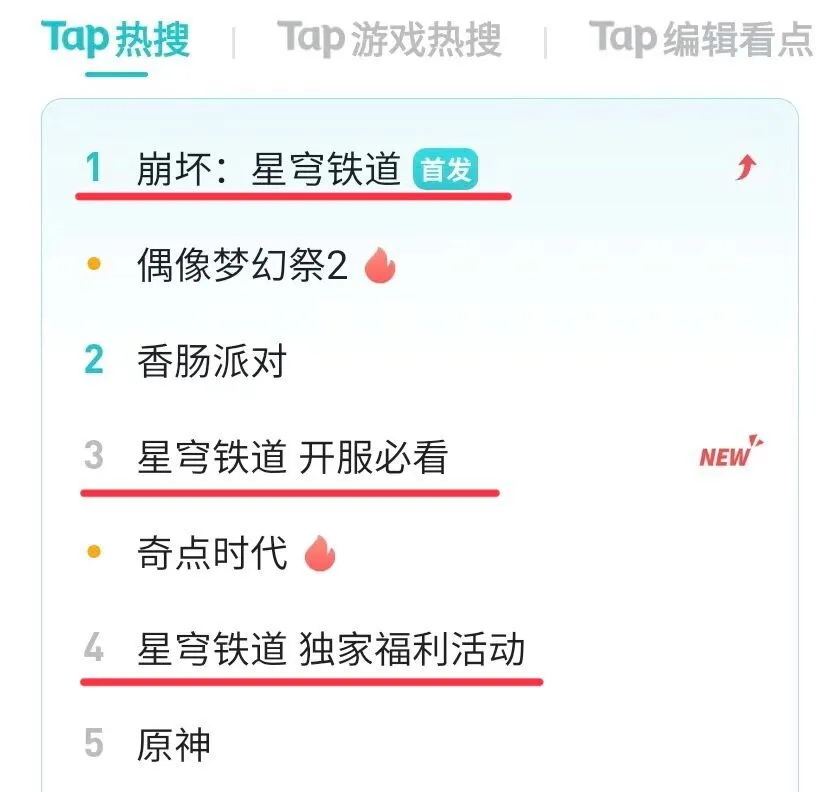View the 奇点时代 hot search
The height and width of the screenshot is (792, 816).
[212, 553]
